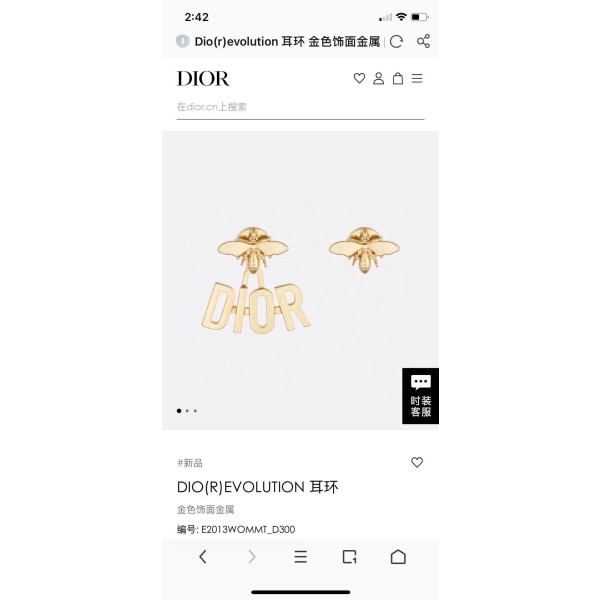
Task: Open the 时装客服 customer service chat
Action: [420, 396]
